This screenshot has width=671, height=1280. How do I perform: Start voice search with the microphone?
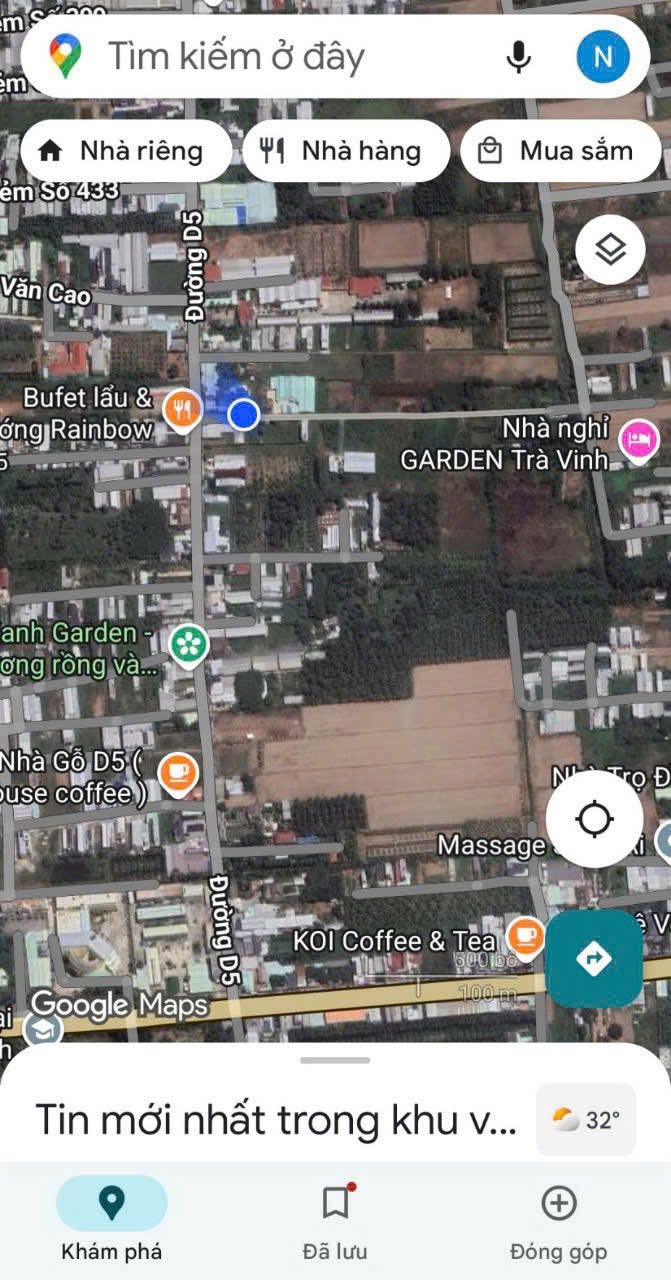518,56
